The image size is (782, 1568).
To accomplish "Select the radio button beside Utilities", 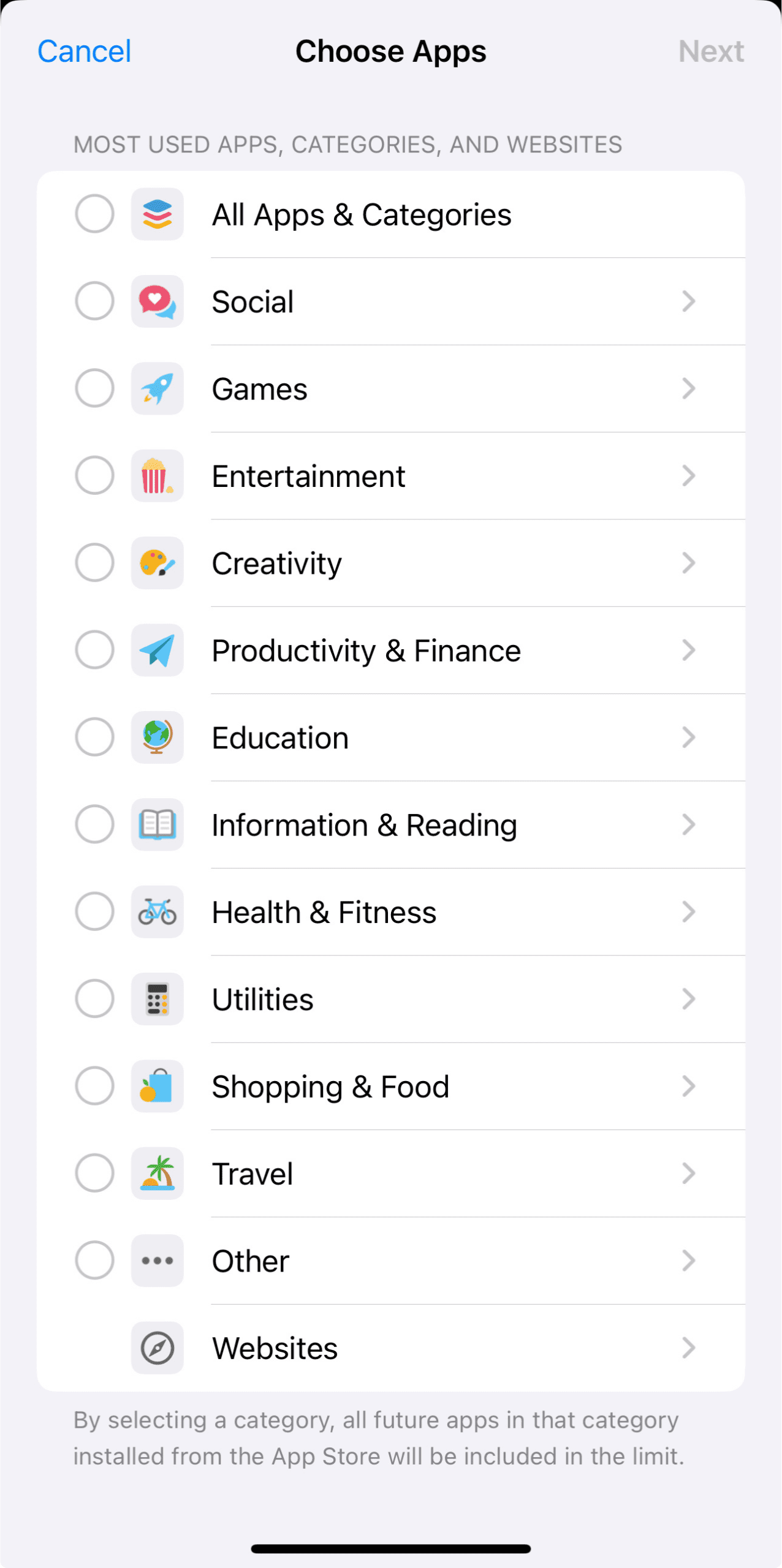I will pos(94,999).
